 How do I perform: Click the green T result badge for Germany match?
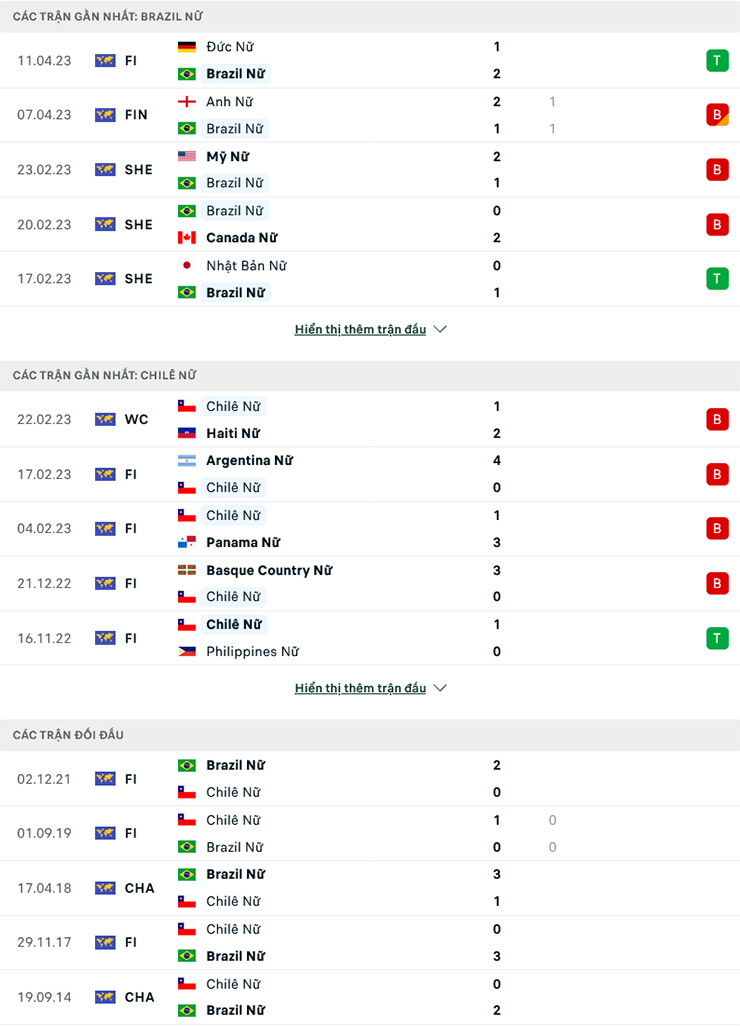717,60
